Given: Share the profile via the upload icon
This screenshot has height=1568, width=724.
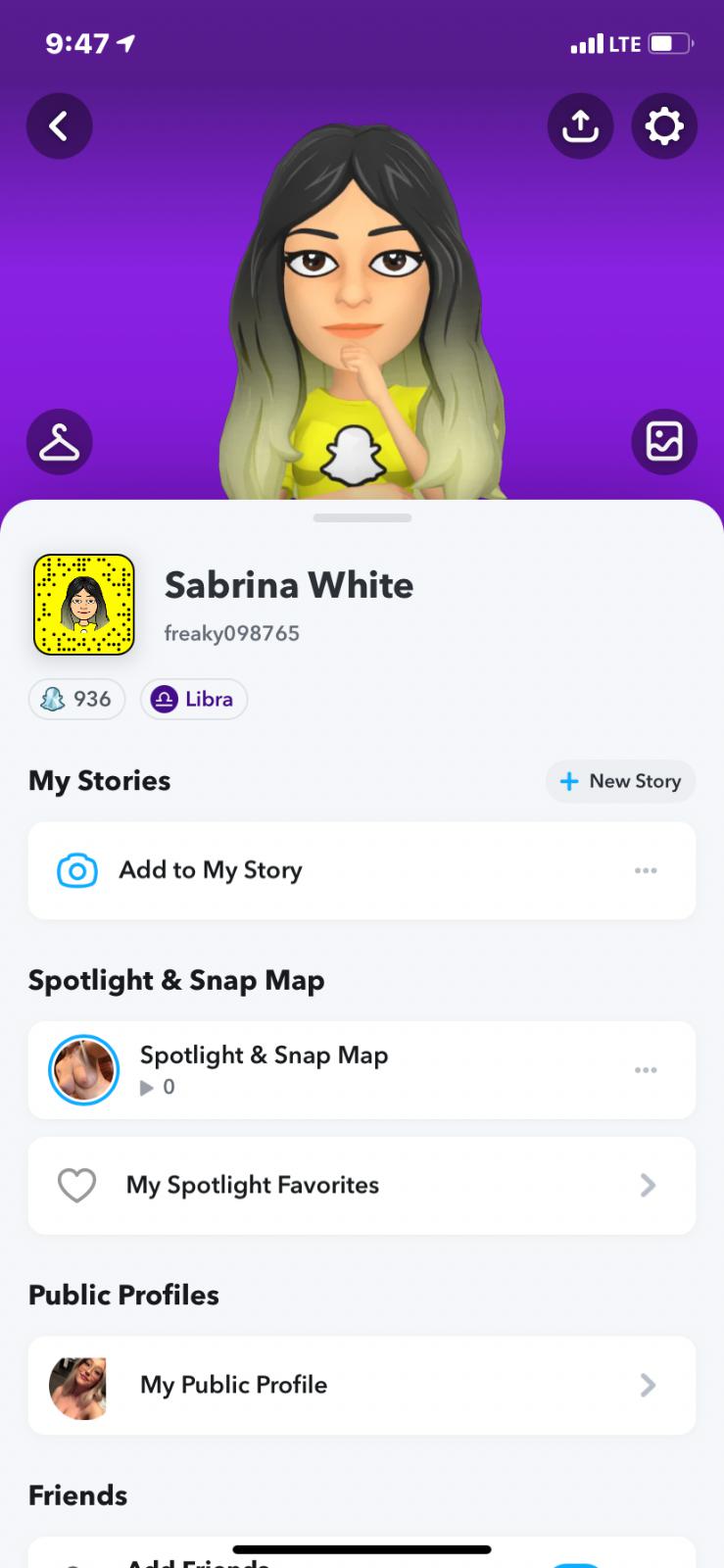Looking at the screenshot, I should pos(580,125).
